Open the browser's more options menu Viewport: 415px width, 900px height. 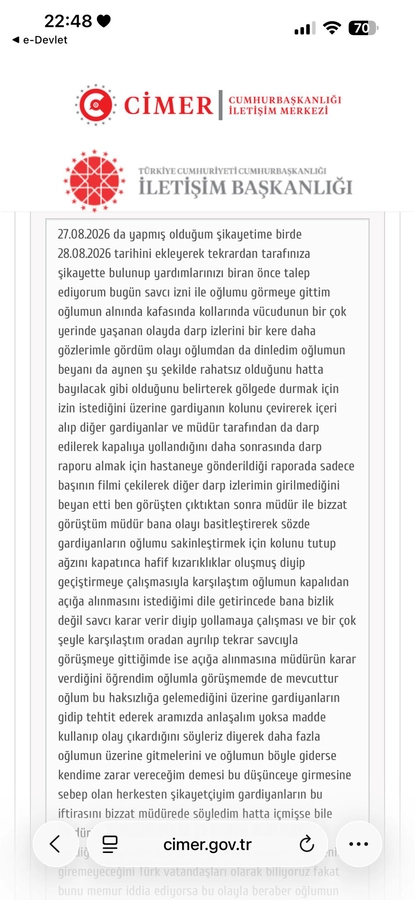(x=359, y=844)
